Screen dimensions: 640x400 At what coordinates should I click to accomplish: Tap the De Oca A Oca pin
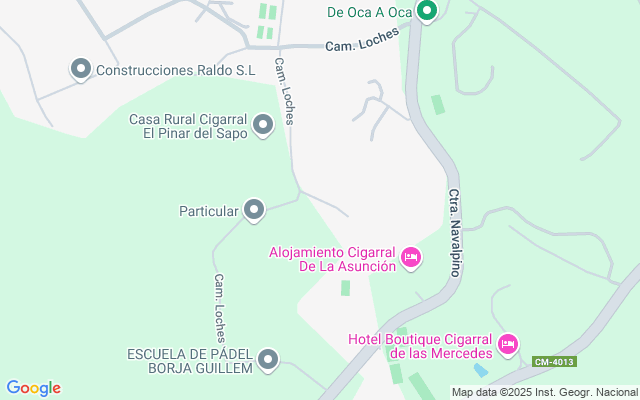click(x=427, y=11)
